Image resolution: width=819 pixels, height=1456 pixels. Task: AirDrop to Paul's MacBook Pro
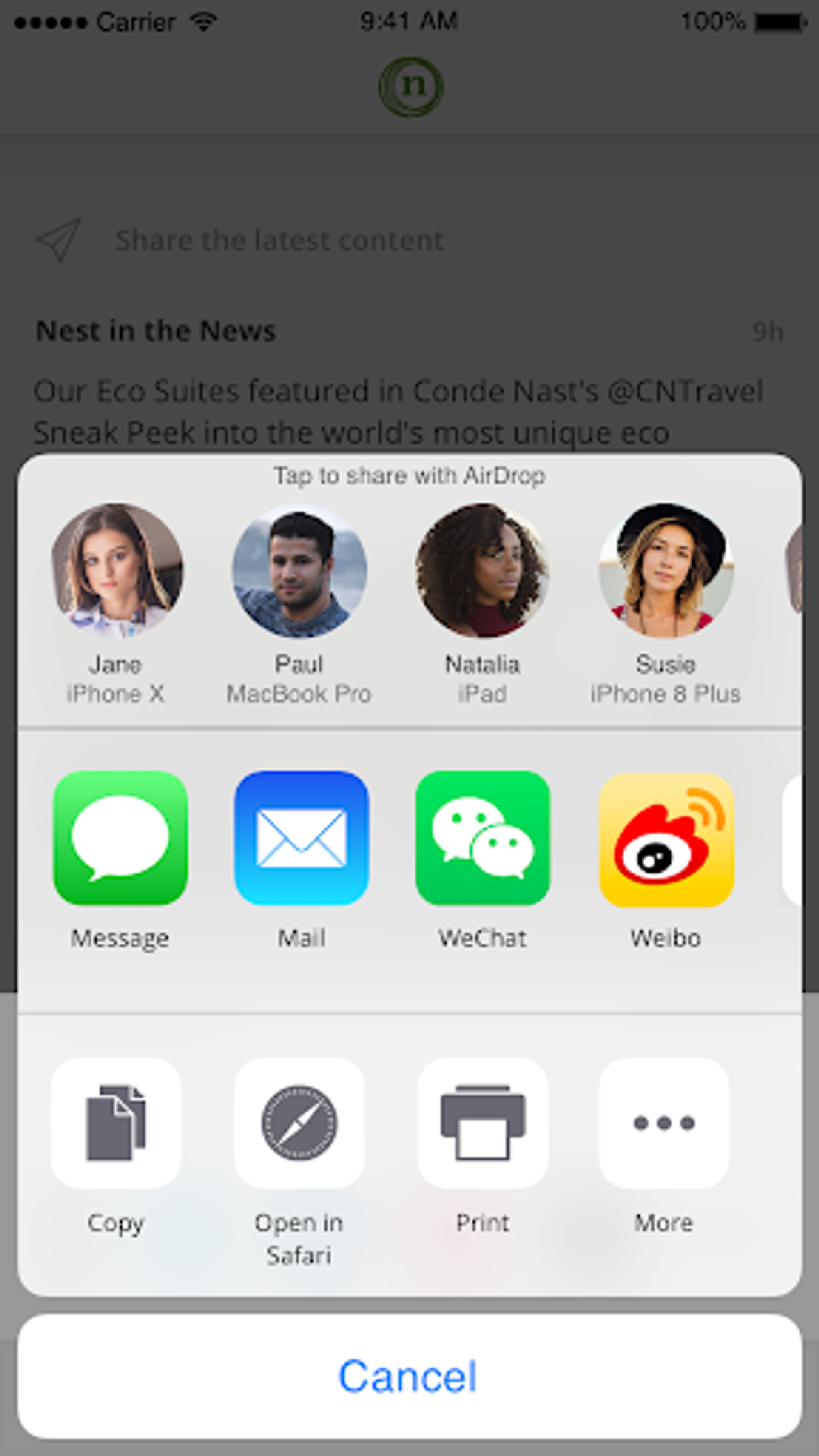pos(299,571)
